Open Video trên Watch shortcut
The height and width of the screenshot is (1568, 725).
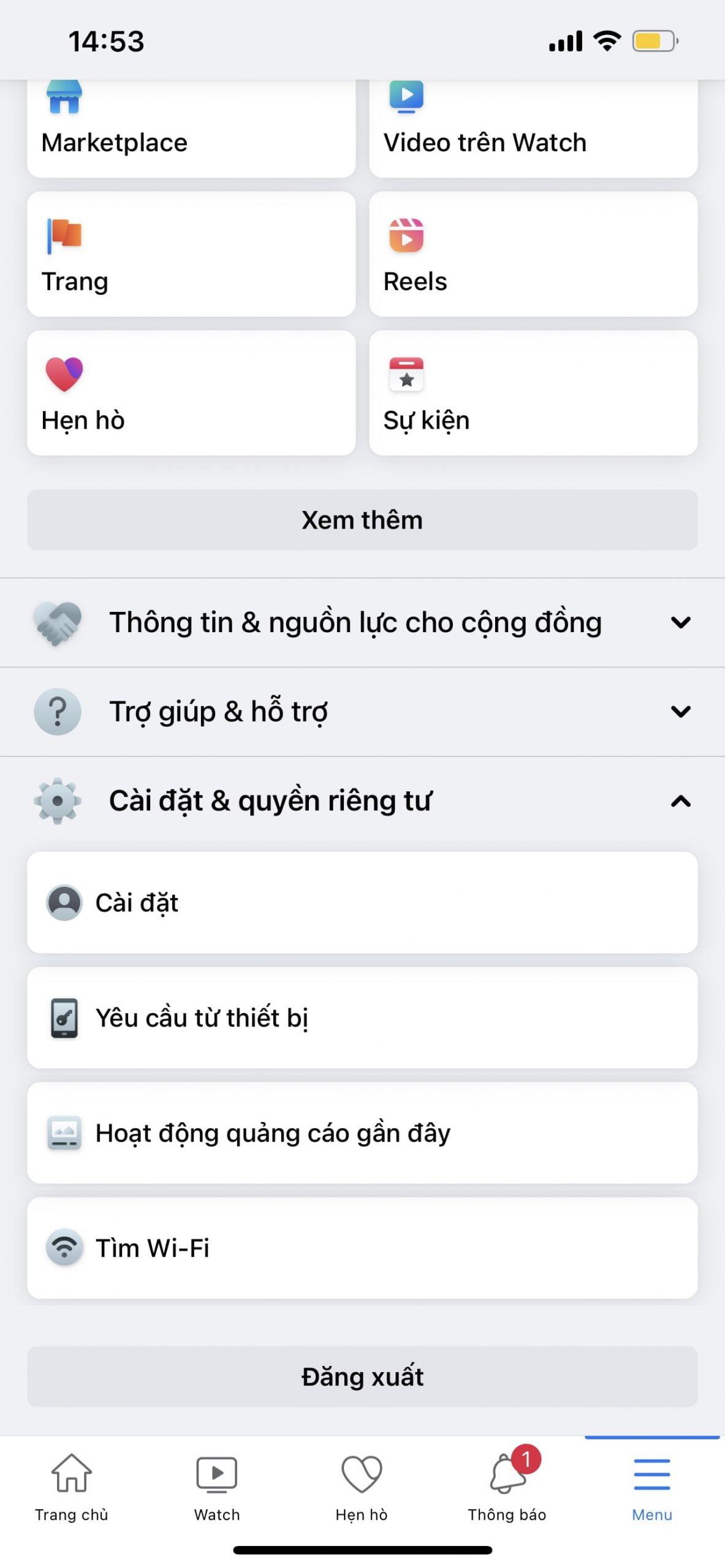(x=533, y=130)
